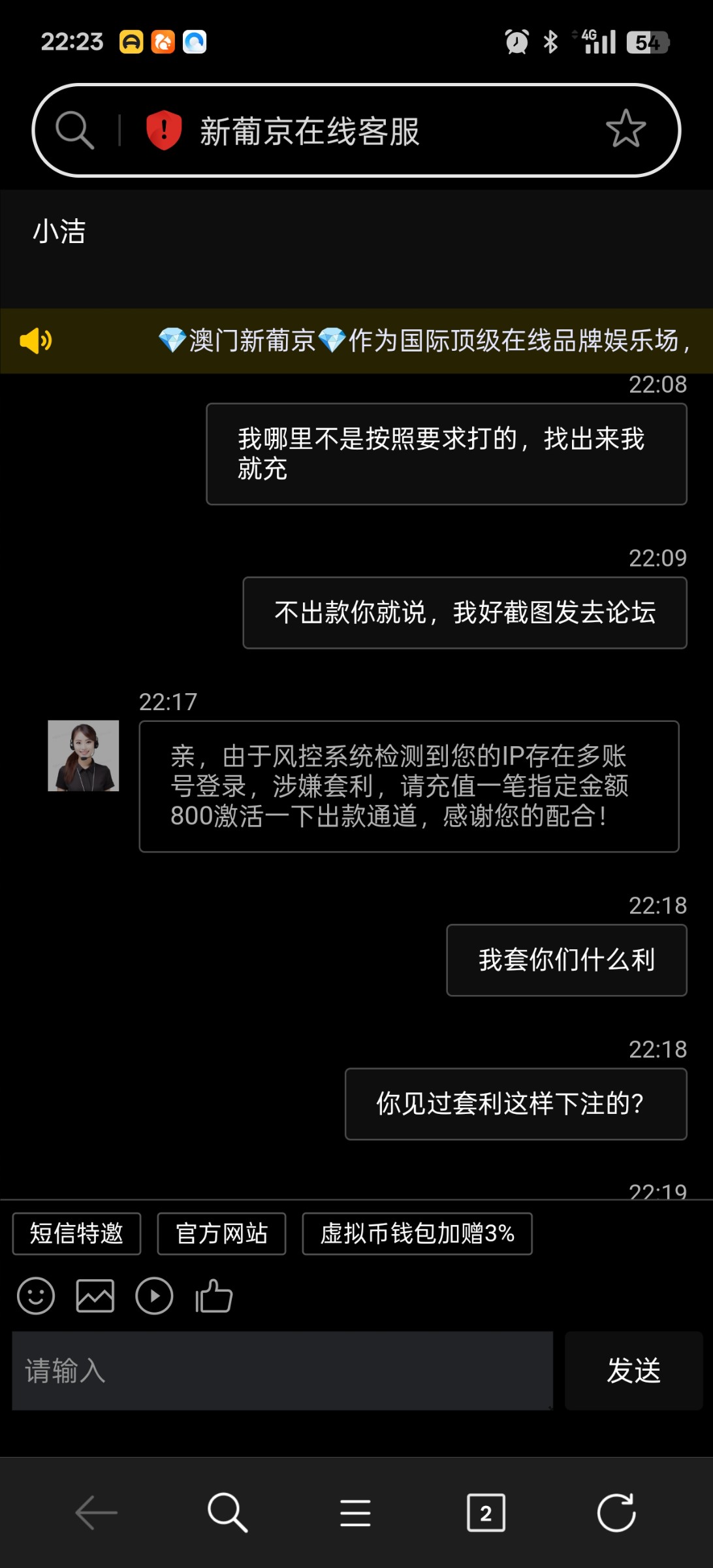The width and height of the screenshot is (713, 1568).
Task: Select the 短信特邀 quick reply chip
Action: pos(76,1233)
